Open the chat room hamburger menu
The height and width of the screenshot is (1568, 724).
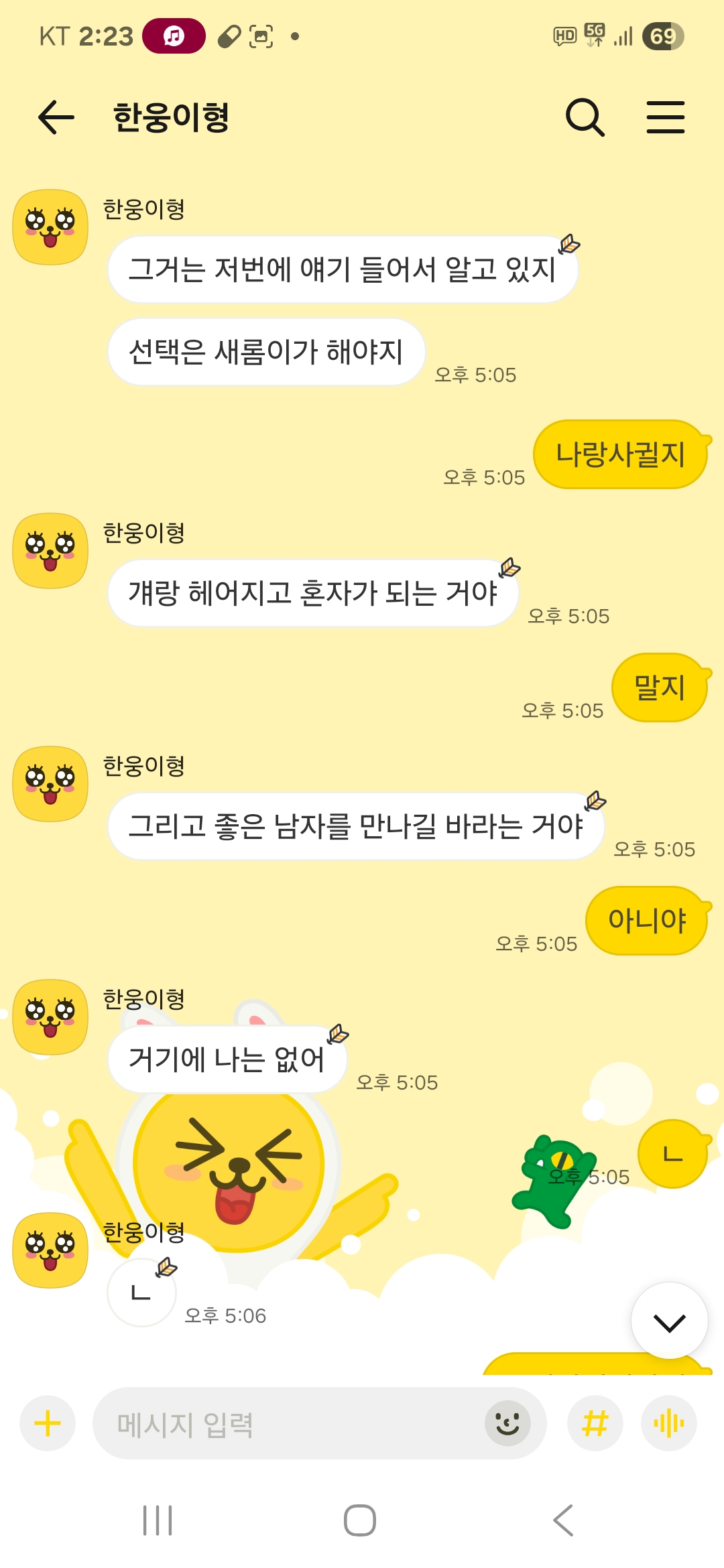click(x=665, y=117)
